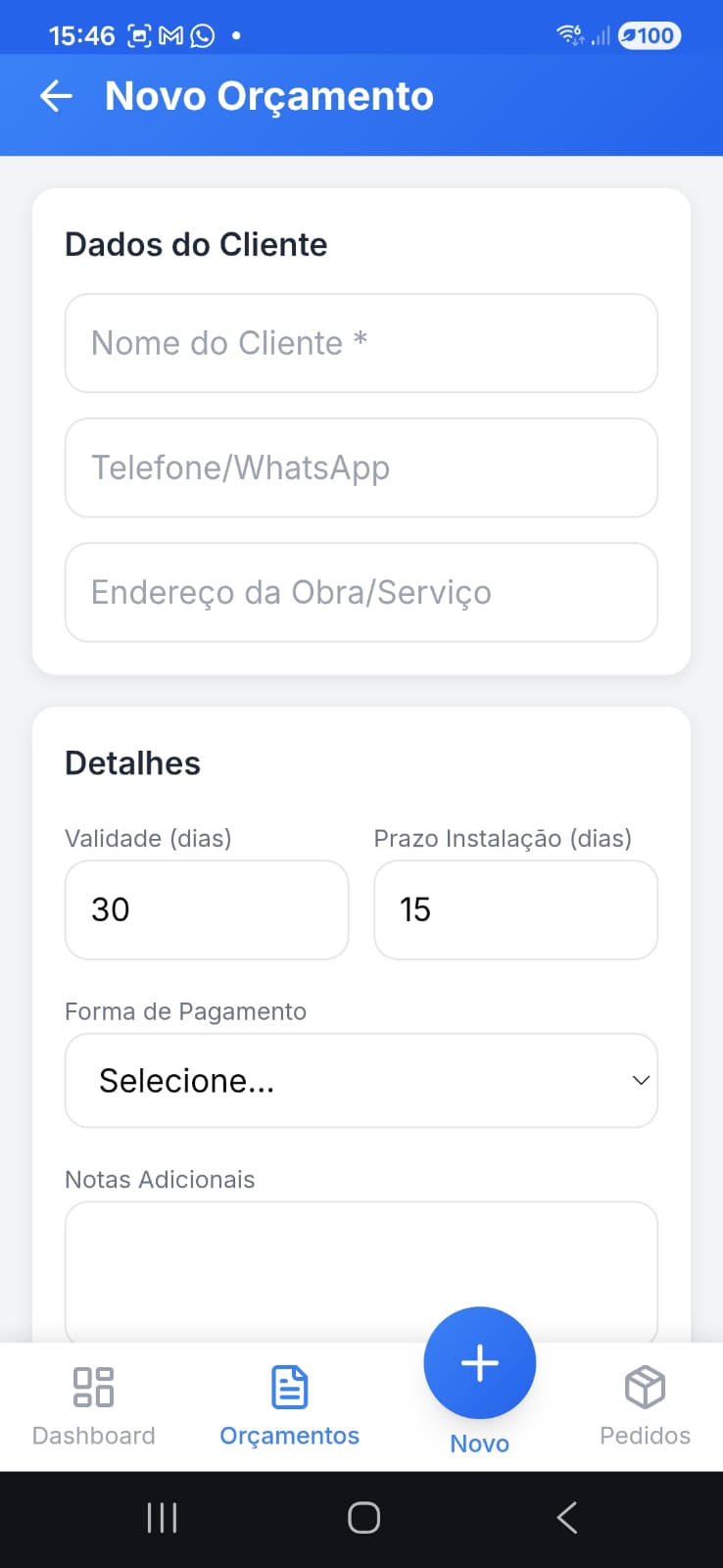Edit the Validade value of 30
Image resolution: width=723 pixels, height=1568 pixels.
(x=207, y=909)
